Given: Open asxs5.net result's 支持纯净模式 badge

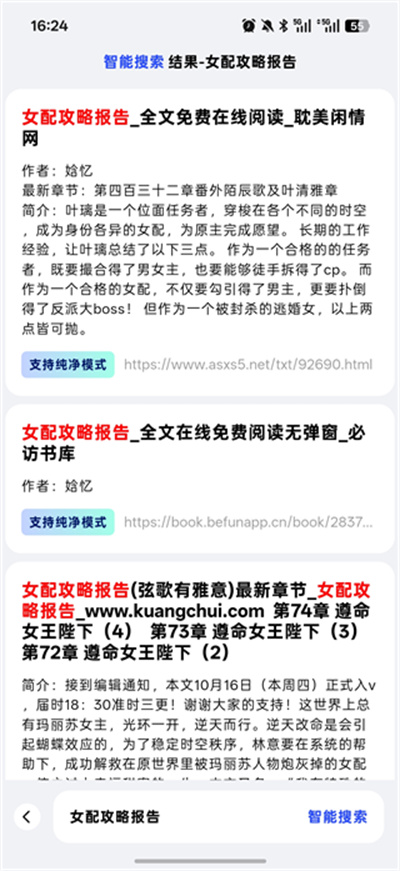Looking at the screenshot, I should coord(68,364).
